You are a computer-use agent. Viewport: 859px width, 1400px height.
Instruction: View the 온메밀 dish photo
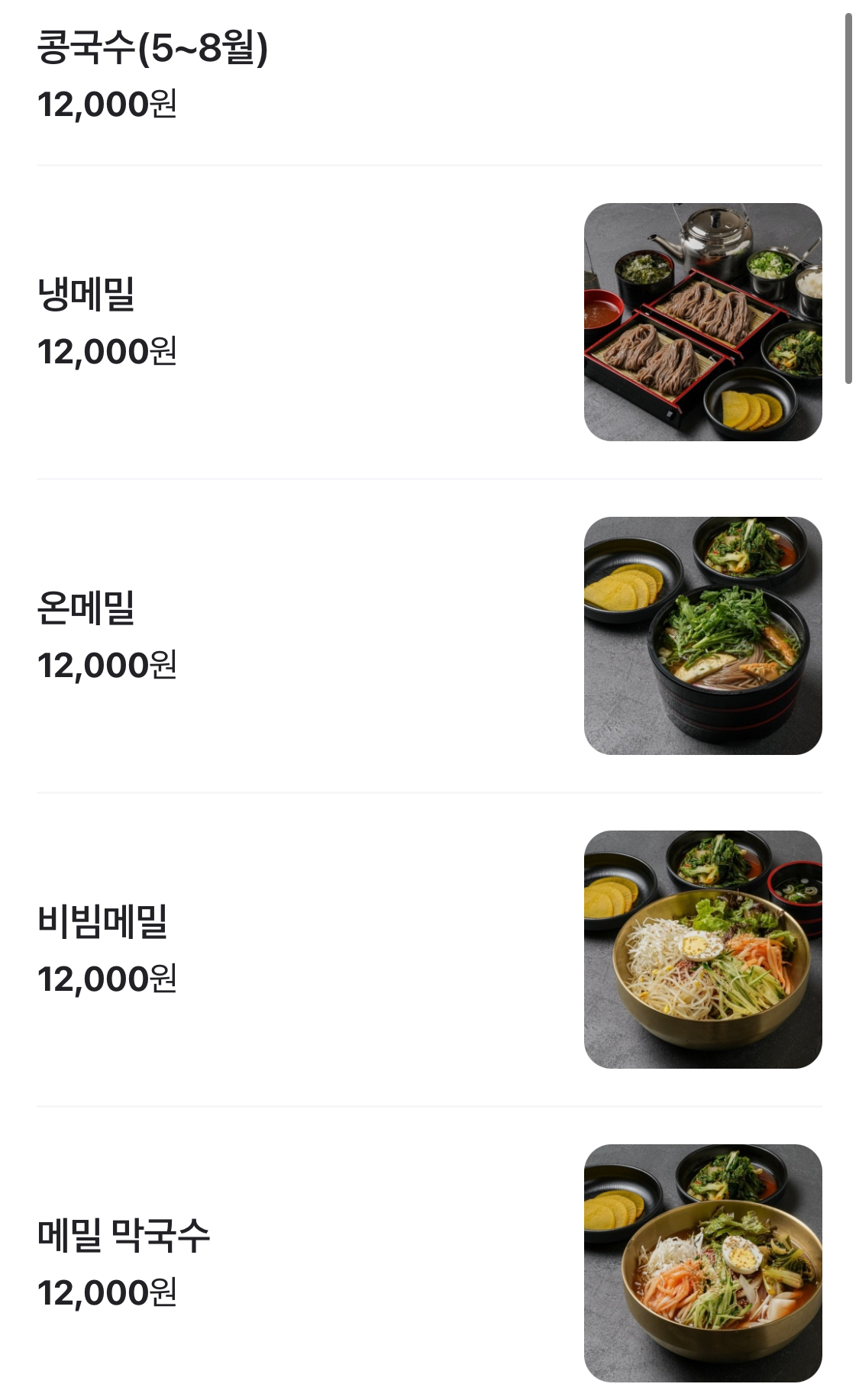[x=702, y=636]
